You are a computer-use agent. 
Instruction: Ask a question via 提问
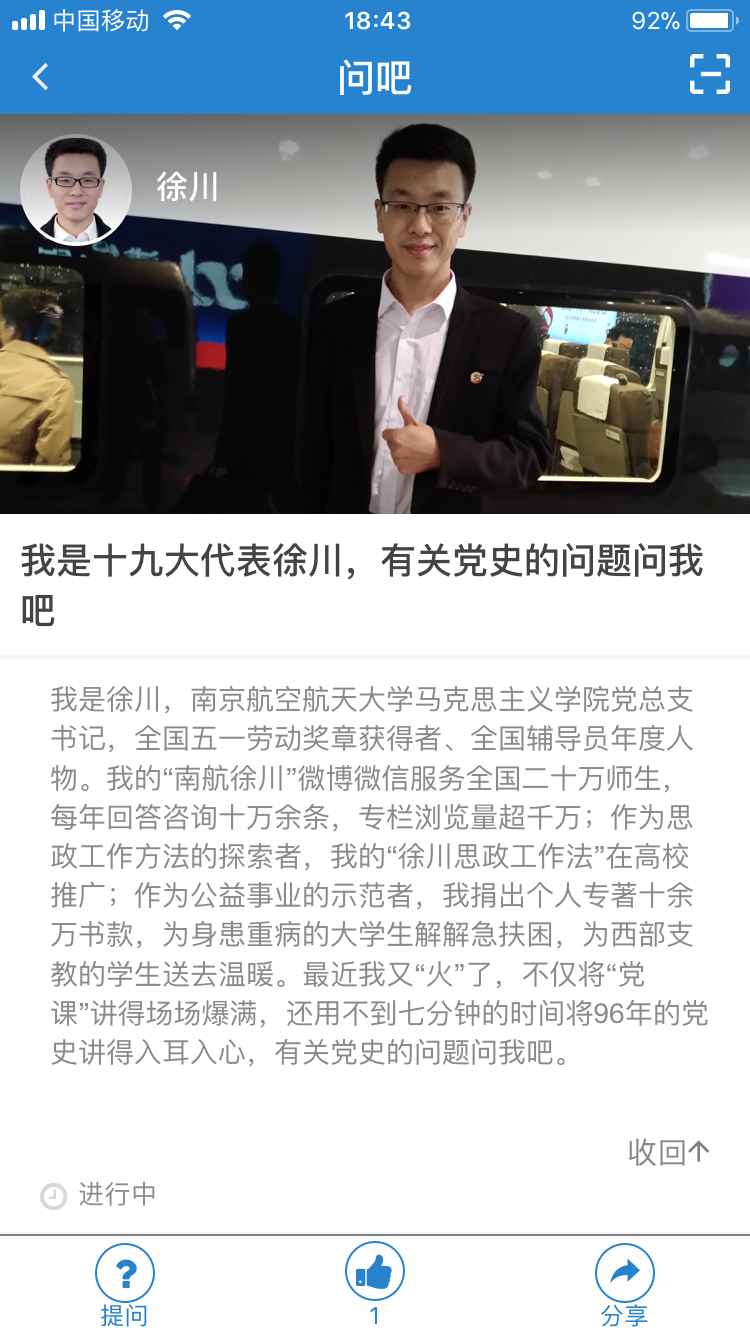pos(125,1285)
